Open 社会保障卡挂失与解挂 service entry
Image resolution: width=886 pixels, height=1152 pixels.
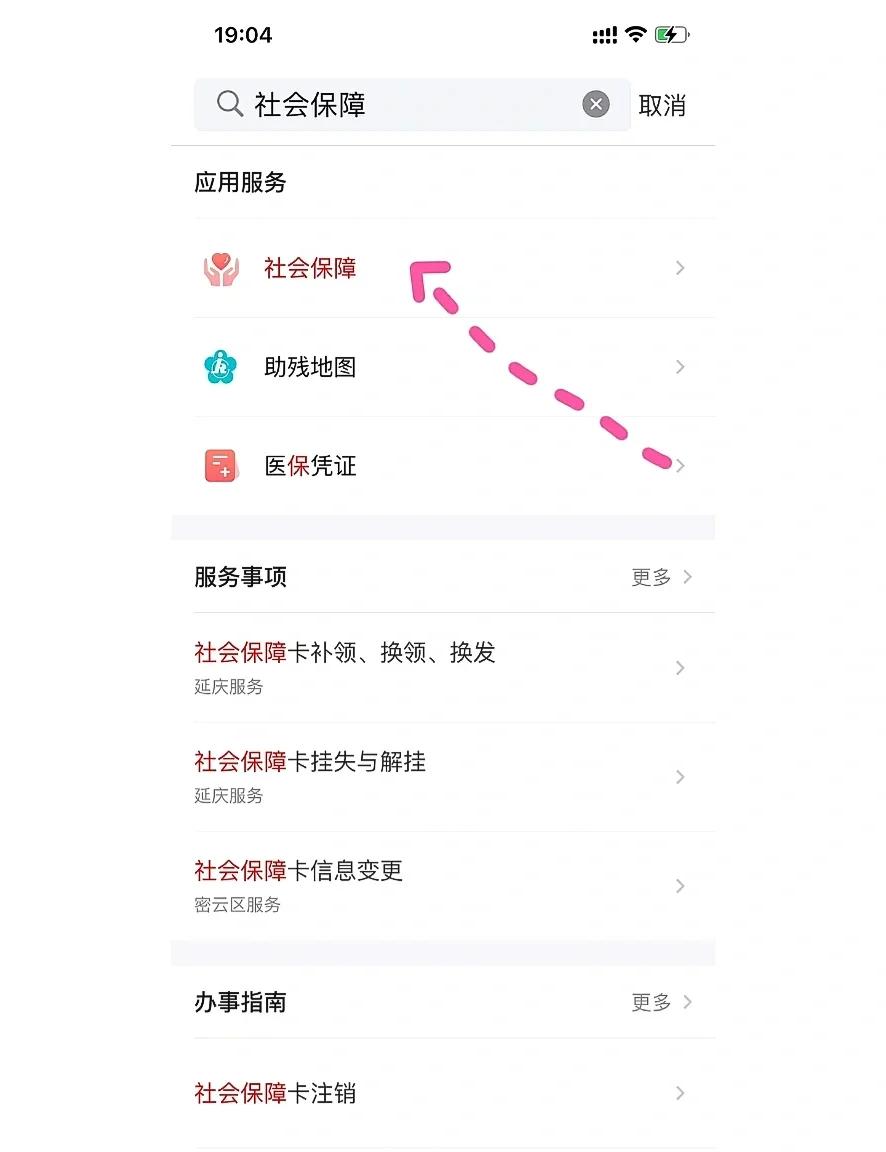(309, 761)
